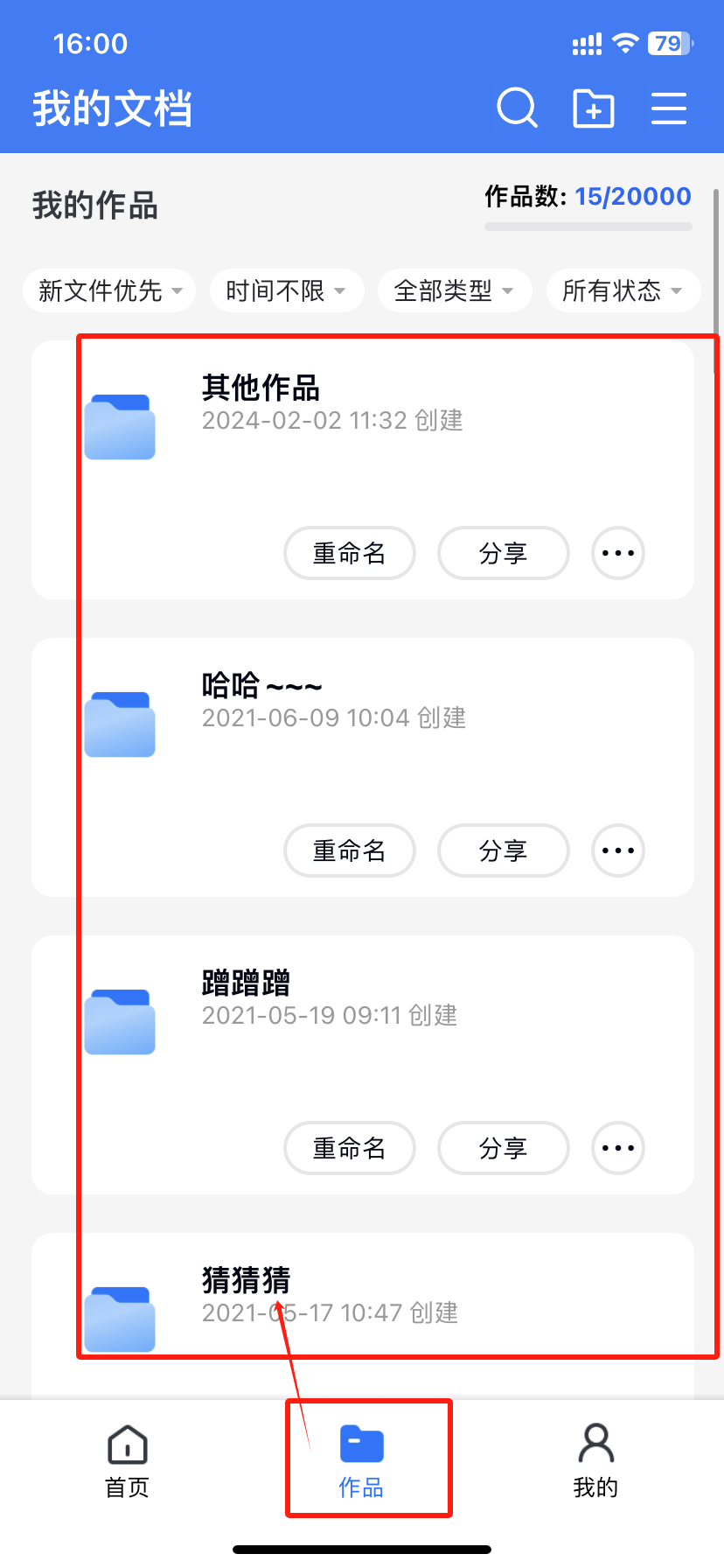Expand the 新文件优先 sort dropdown
This screenshot has height=1568, width=724.
109,290
